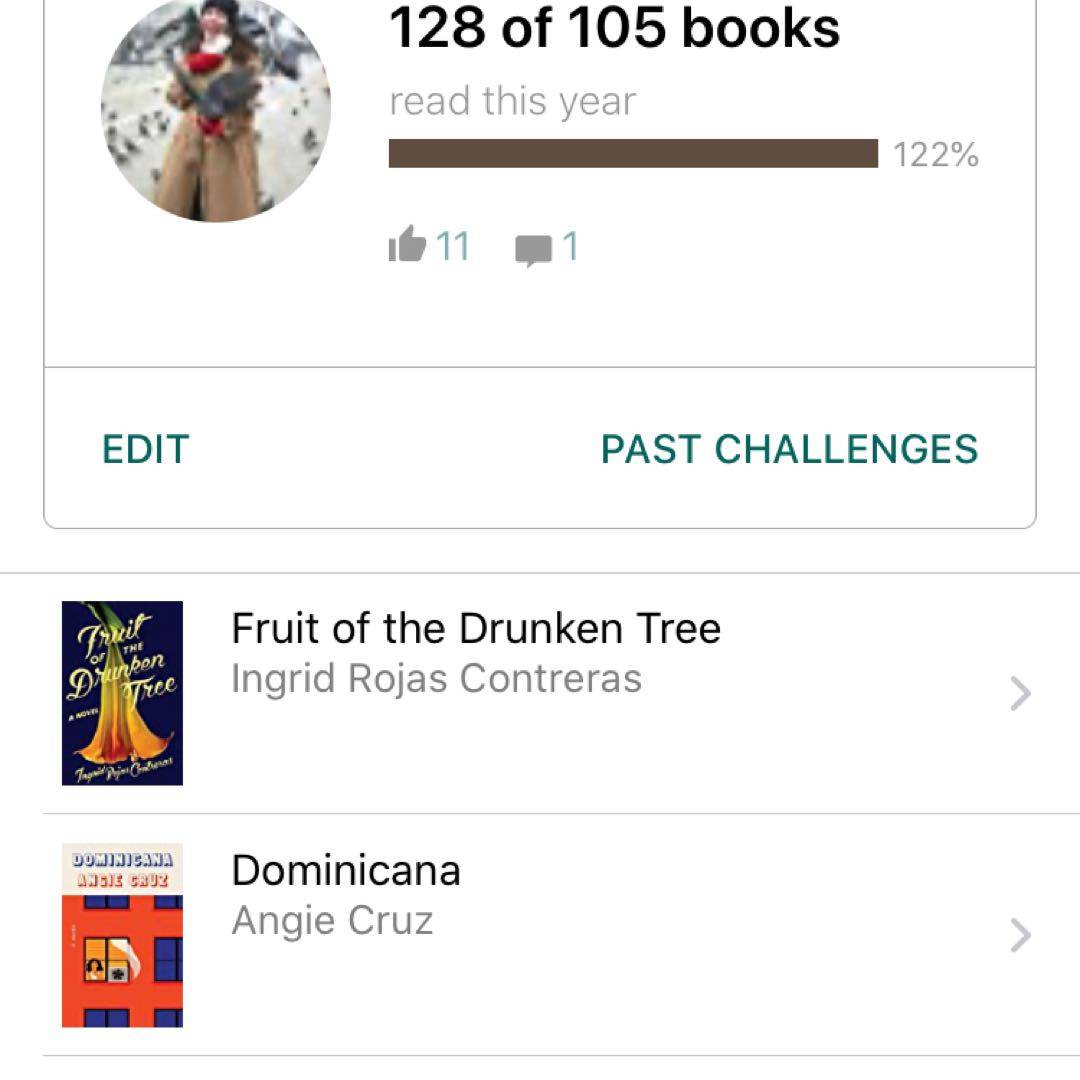The height and width of the screenshot is (1080, 1080).
Task: Open comments on the reading challenge
Action: click(x=534, y=248)
